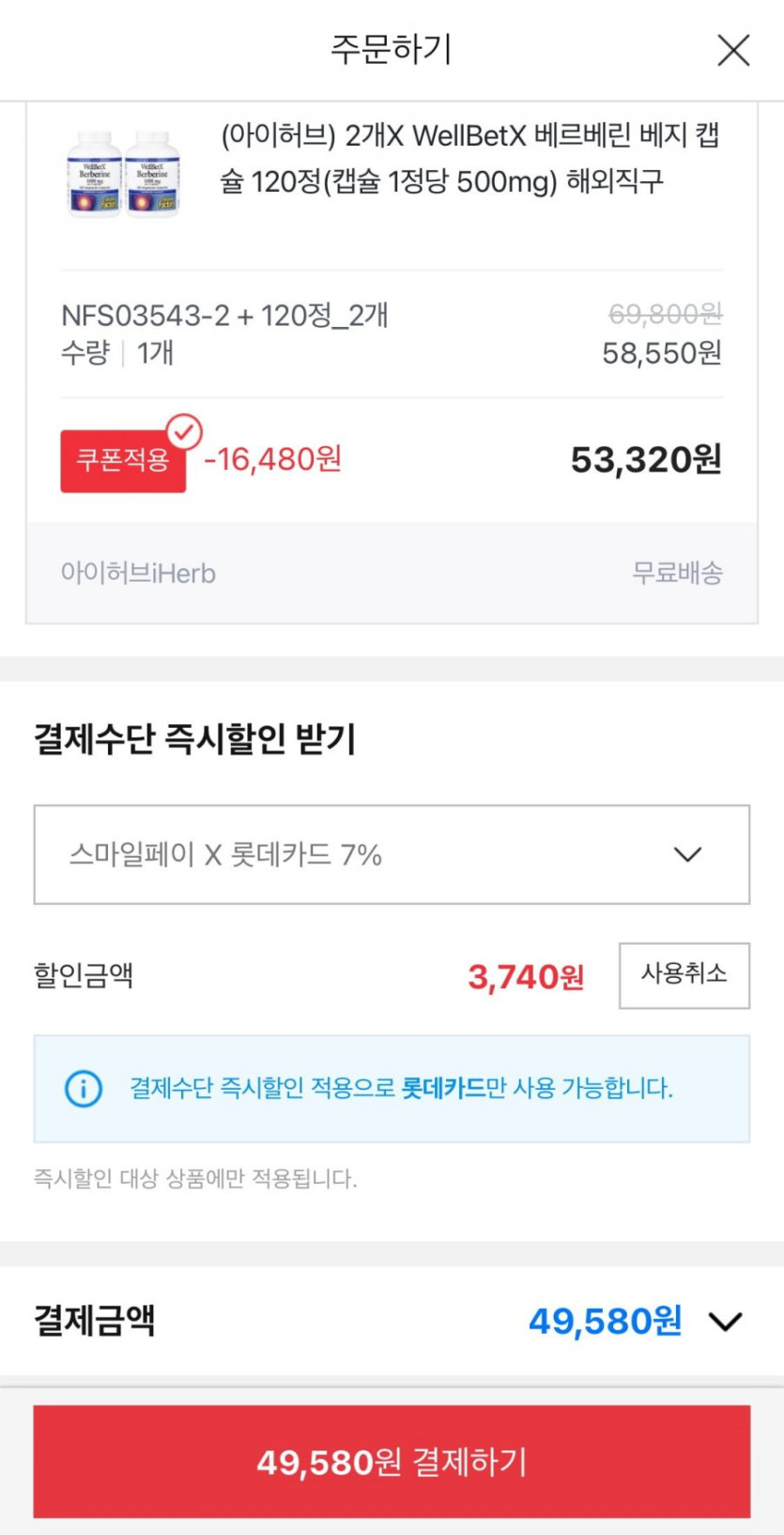Image resolution: width=784 pixels, height=1535 pixels.
Task: Cancel the discount with 사용취소
Action: [684, 975]
